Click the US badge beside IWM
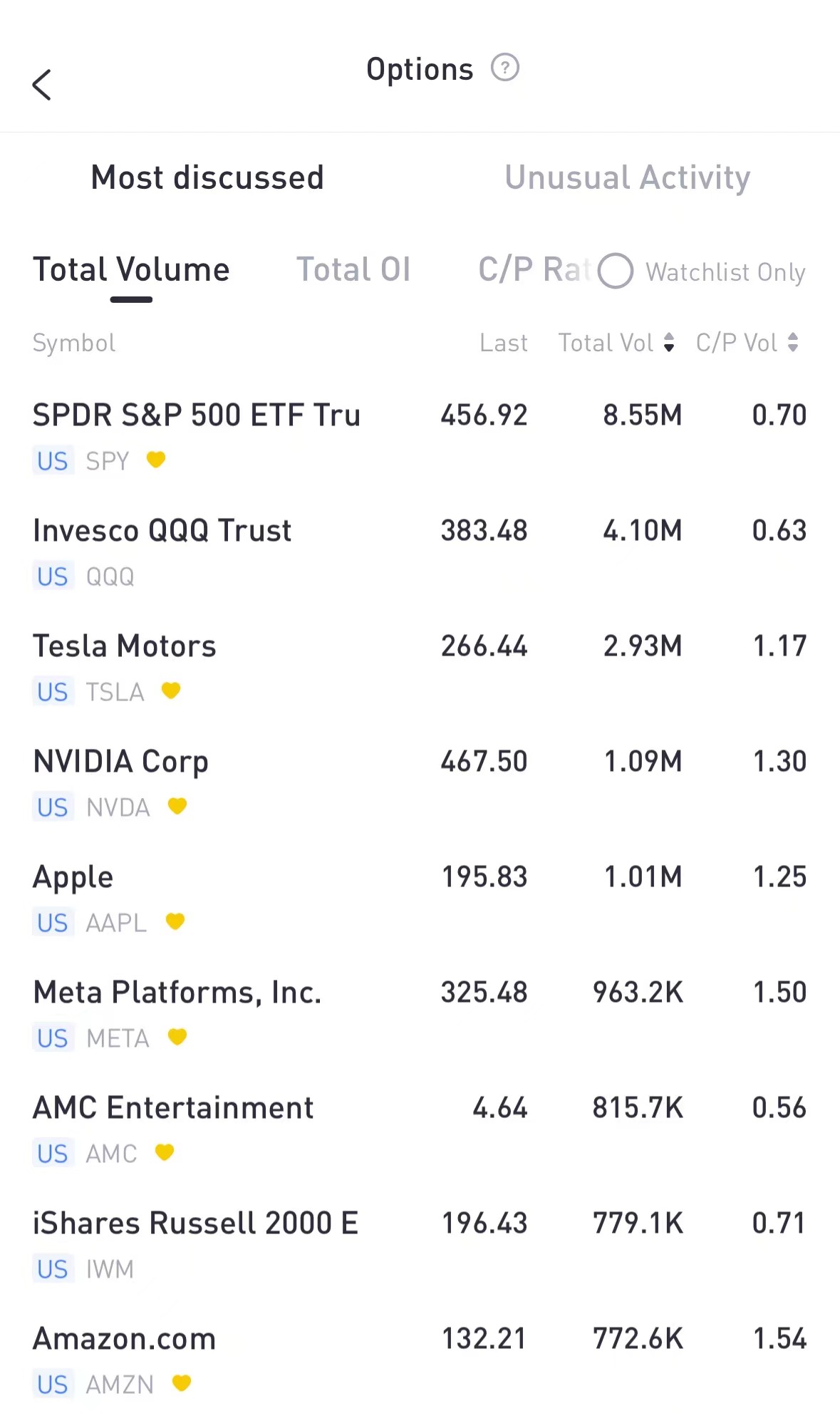Viewport: 840px width, 1423px height. (52, 1268)
